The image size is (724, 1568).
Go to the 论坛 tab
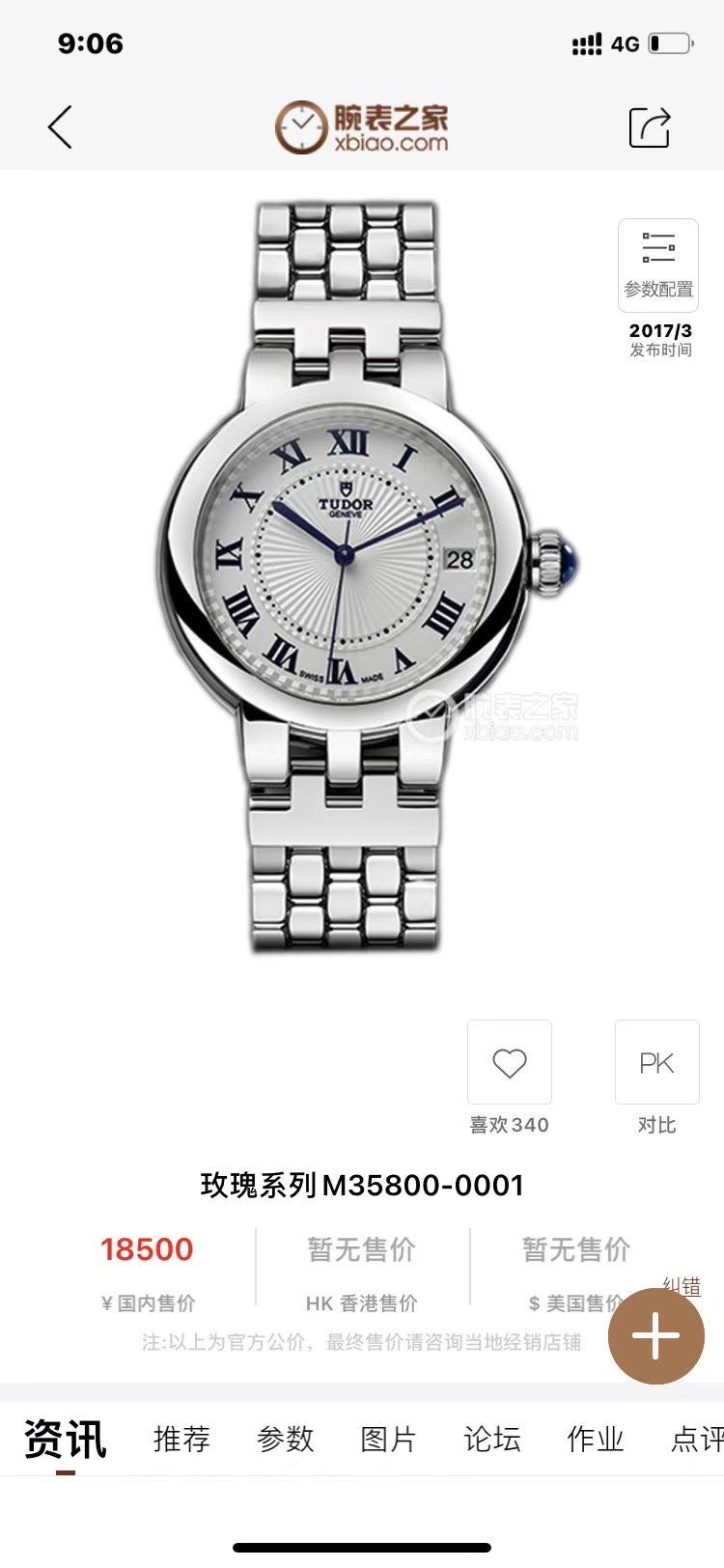tap(492, 1440)
